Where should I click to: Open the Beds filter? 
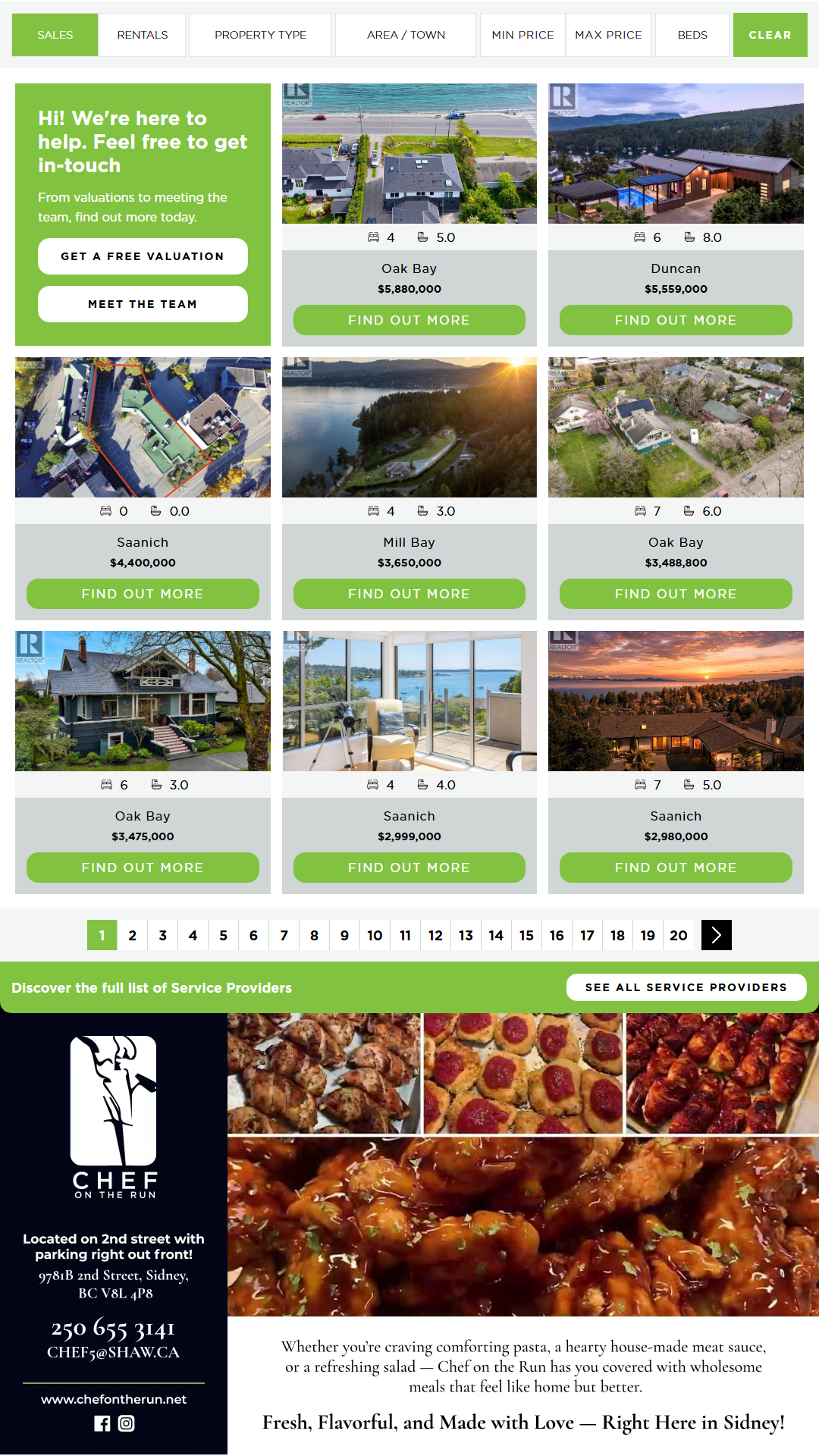(692, 35)
